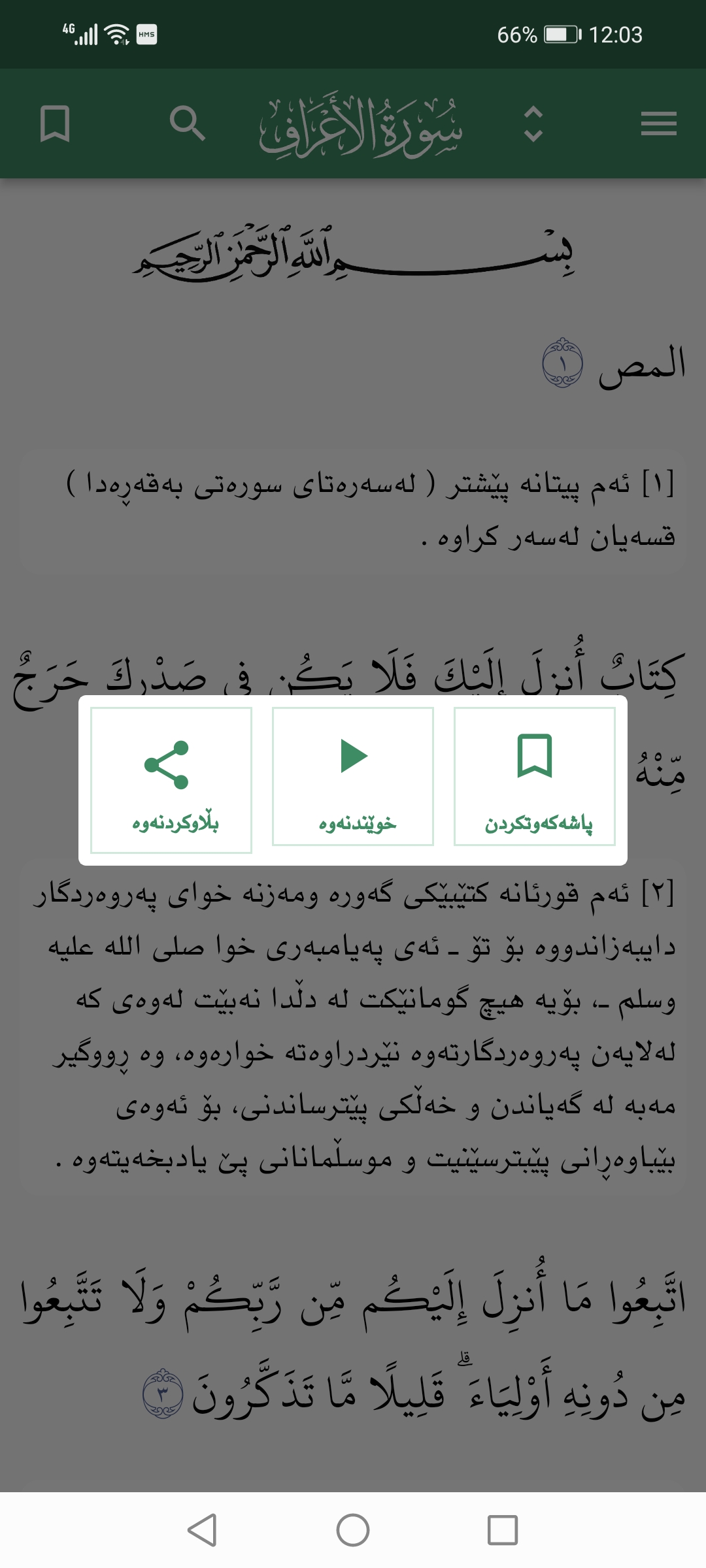Bookmark this verse (پاشەکەوتکردن)
The width and height of the screenshot is (706, 1568).
(535, 777)
